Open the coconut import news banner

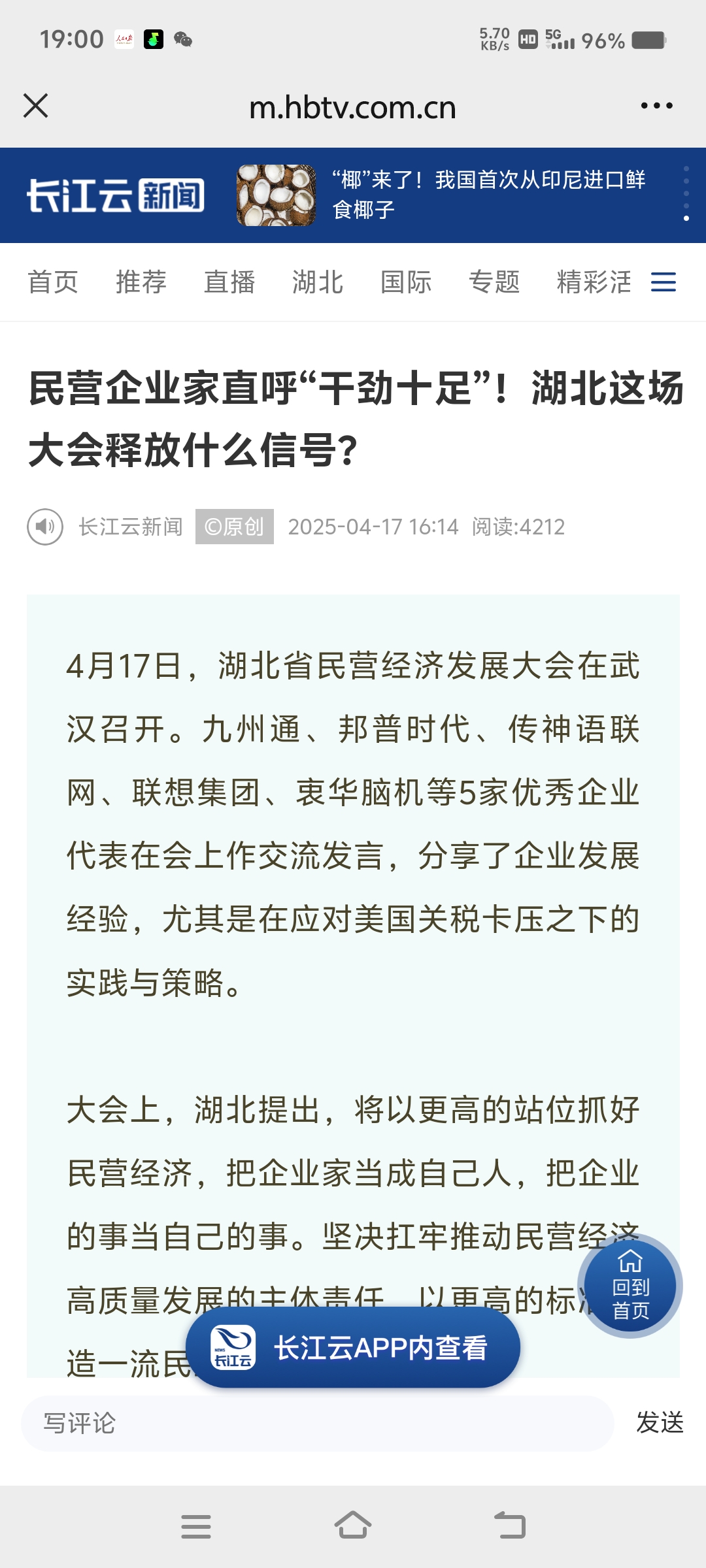442,195
